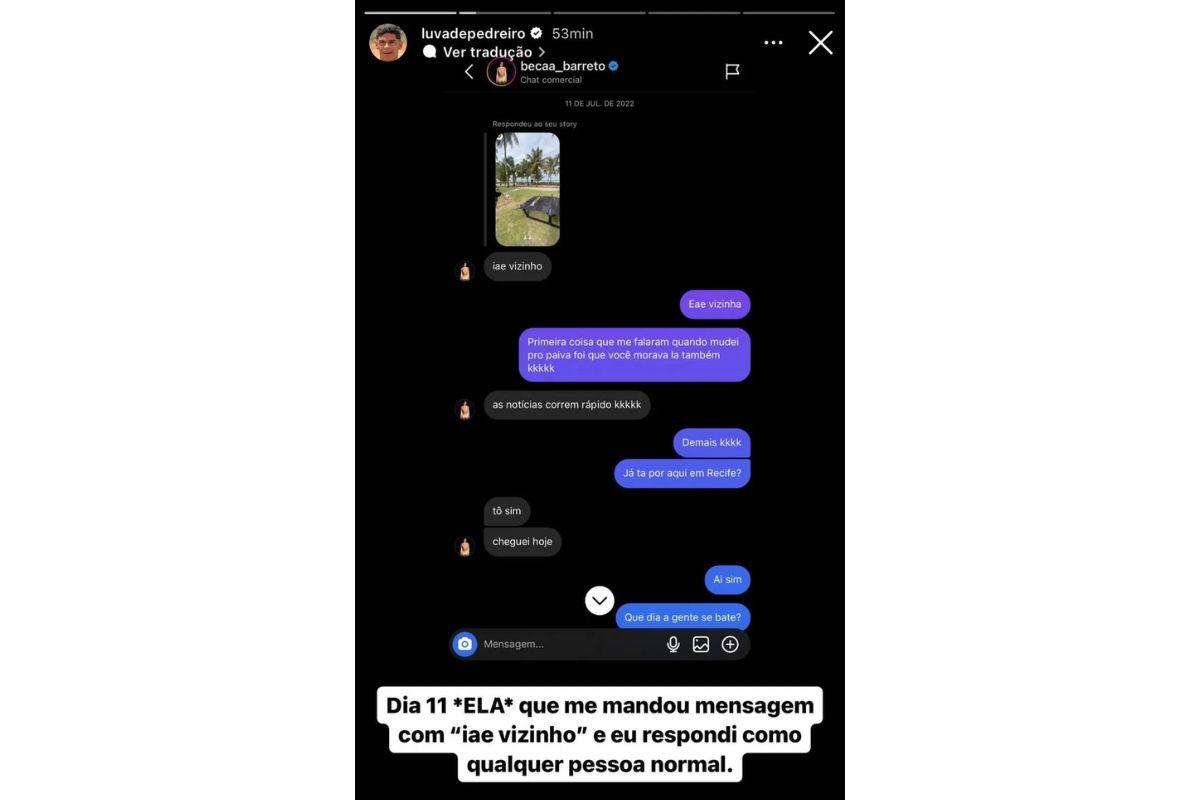Close the story viewer
The width and height of the screenshot is (1200, 800).
pos(820,42)
